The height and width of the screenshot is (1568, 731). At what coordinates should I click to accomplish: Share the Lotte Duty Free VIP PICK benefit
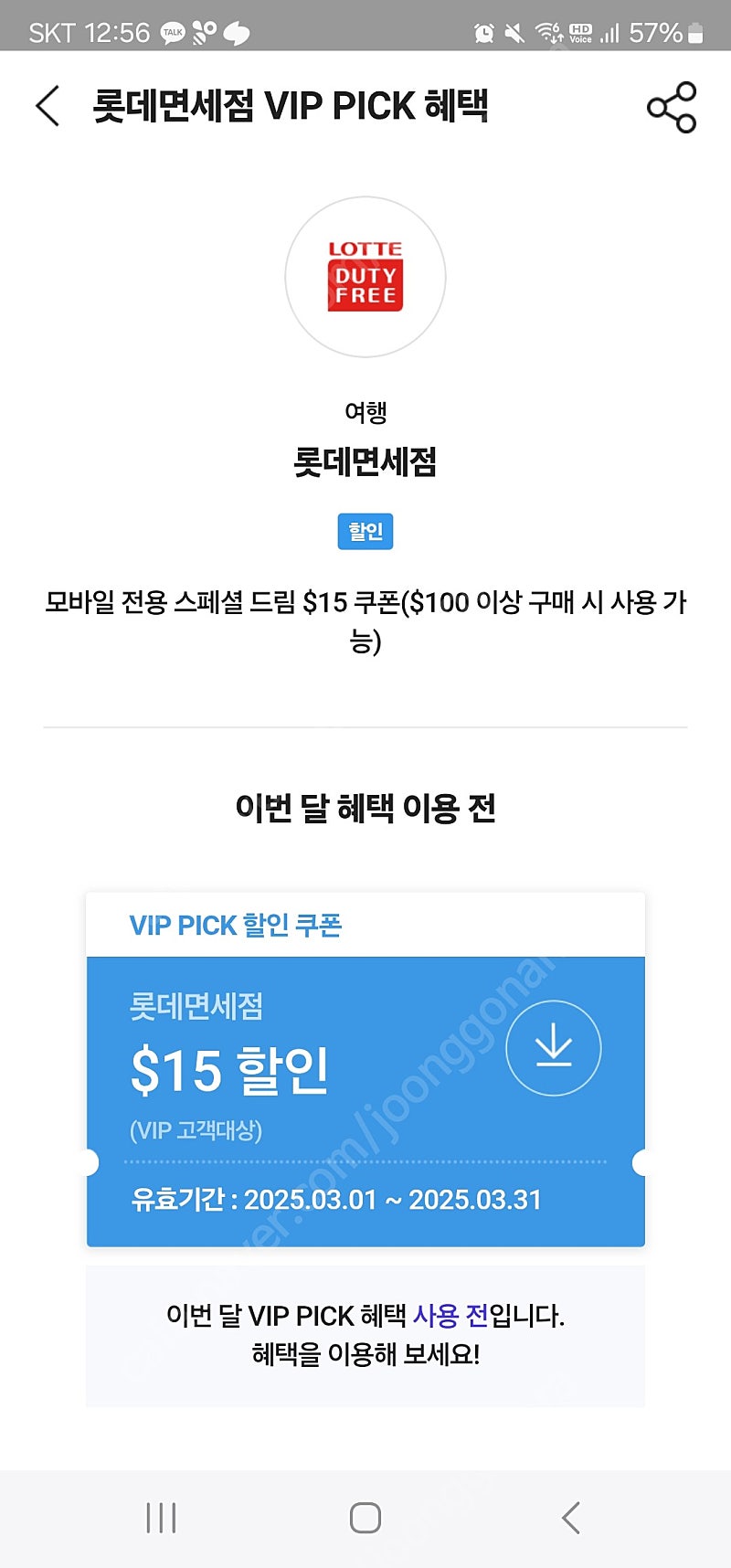(x=672, y=107)
